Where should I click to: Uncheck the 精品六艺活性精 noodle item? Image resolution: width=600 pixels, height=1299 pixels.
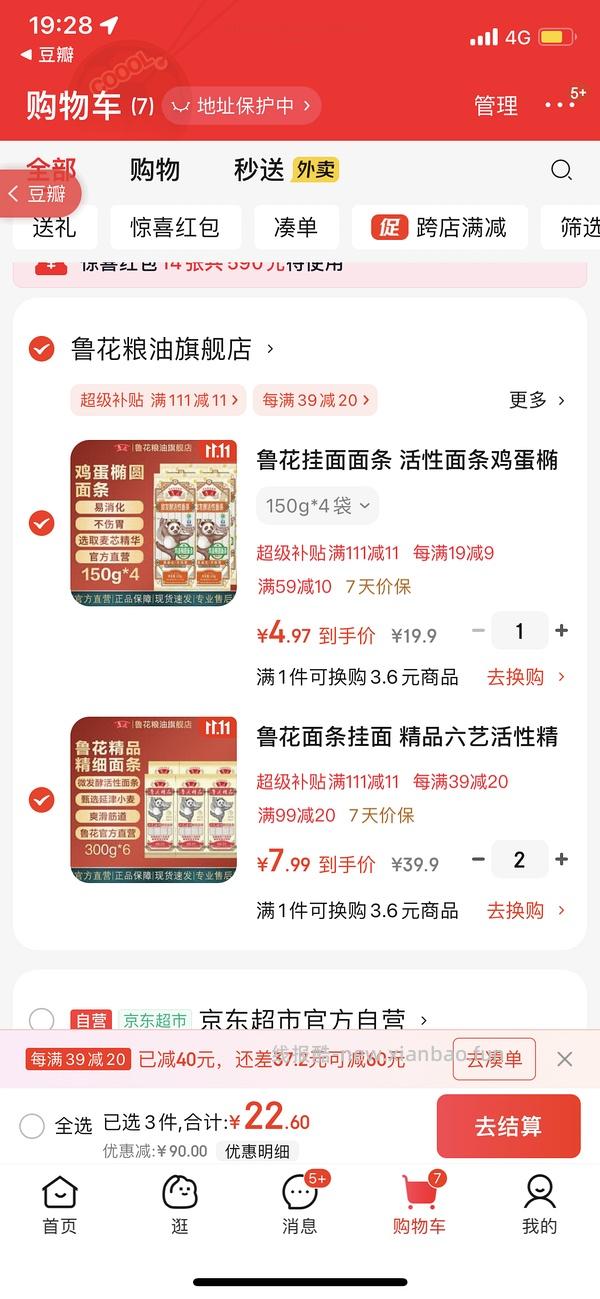(41, 799)
